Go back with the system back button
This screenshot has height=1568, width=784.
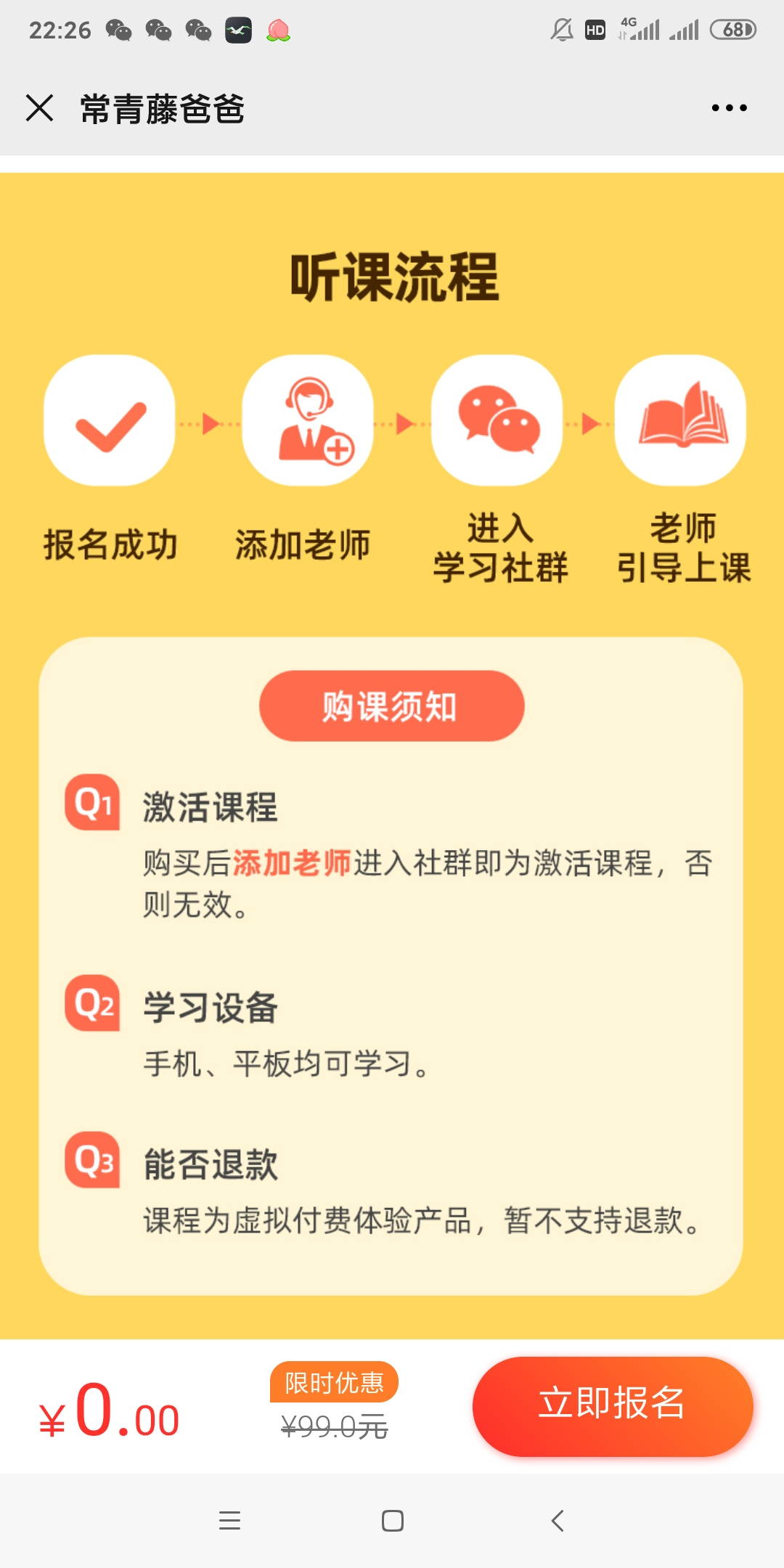(x=558, y=1520)
